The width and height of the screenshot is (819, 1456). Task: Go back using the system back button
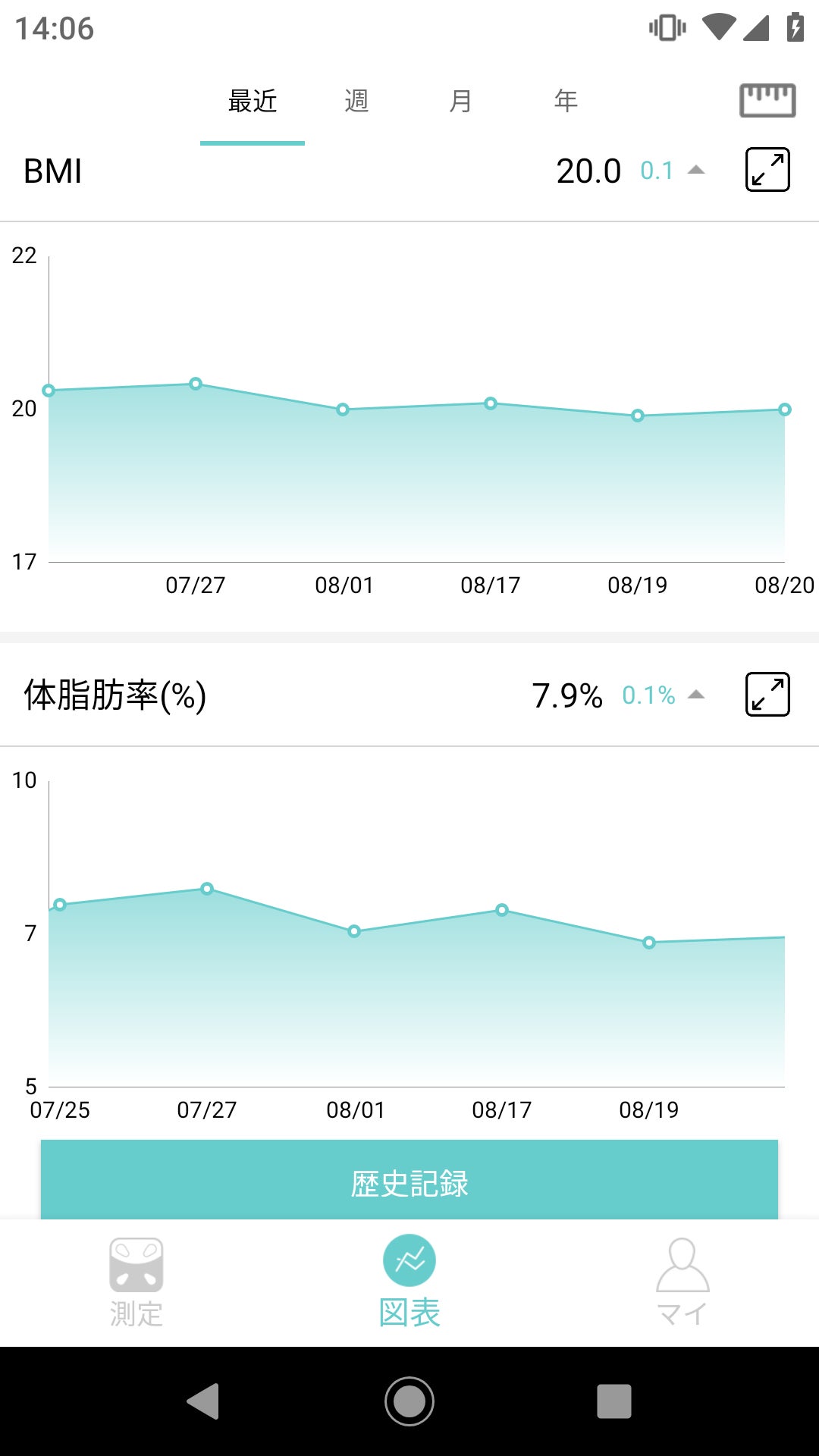[x=203, y=1401]
